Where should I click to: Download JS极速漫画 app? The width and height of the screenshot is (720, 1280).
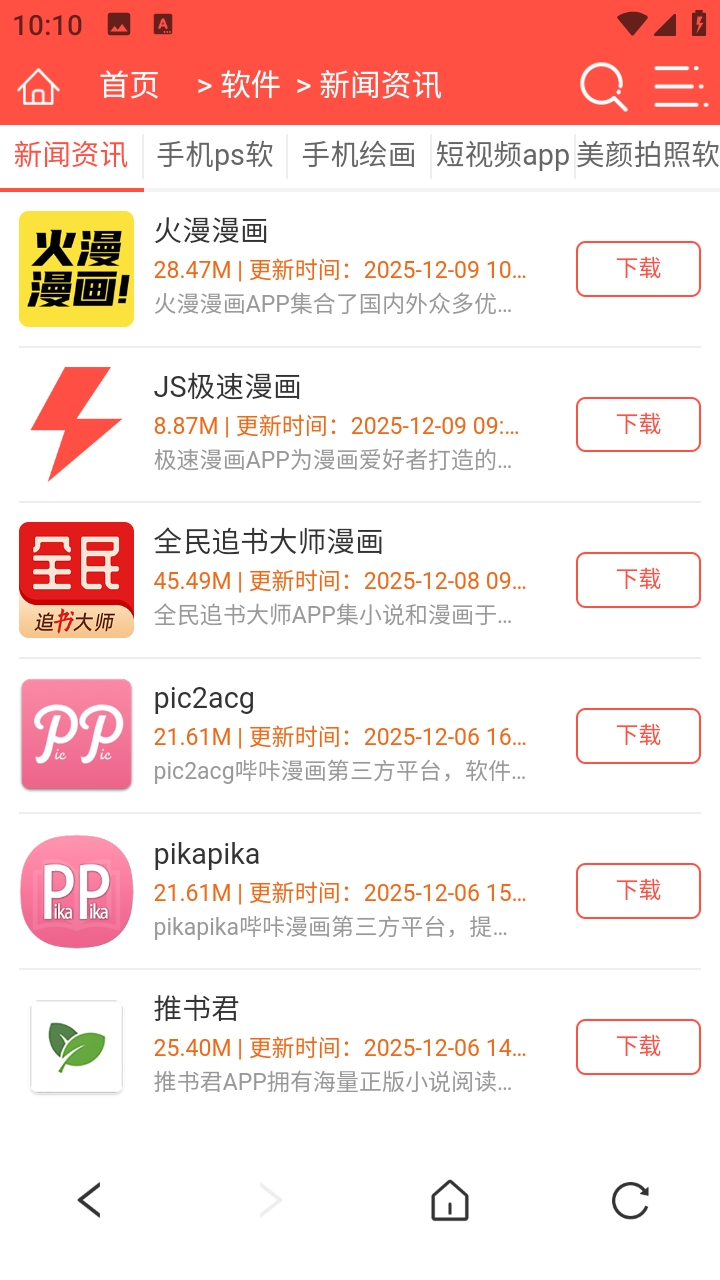[638, 425]
